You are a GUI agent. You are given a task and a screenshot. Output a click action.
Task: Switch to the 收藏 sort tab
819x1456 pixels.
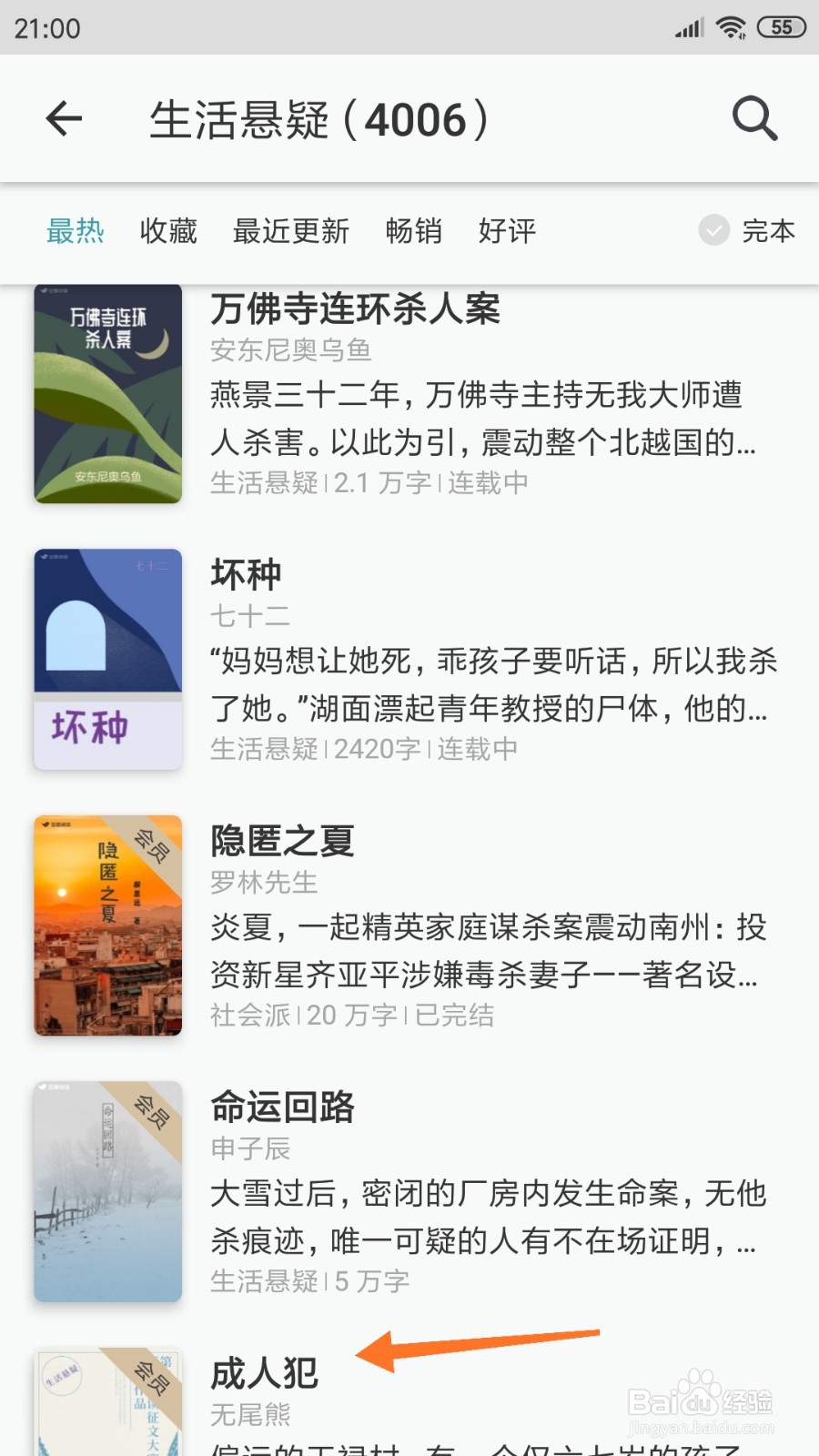point(168,231)
